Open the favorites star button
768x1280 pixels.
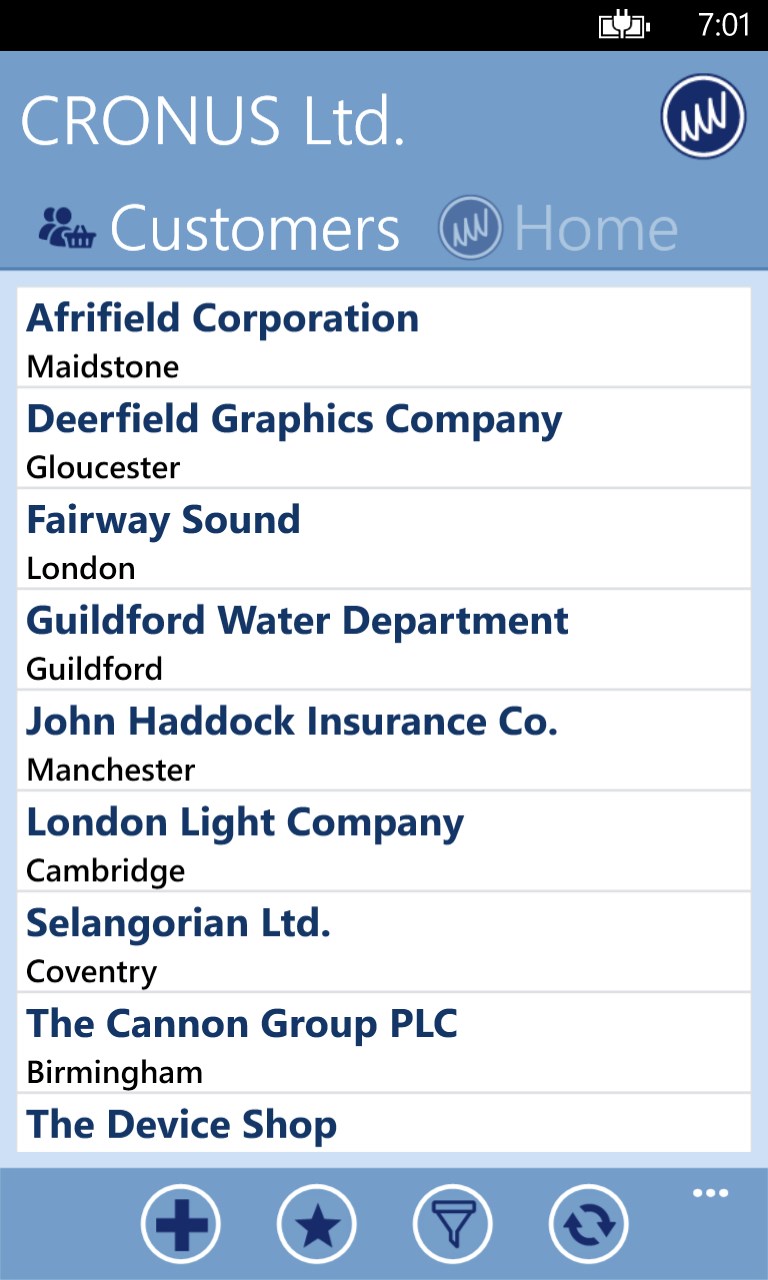click(x=317, y=1224)
